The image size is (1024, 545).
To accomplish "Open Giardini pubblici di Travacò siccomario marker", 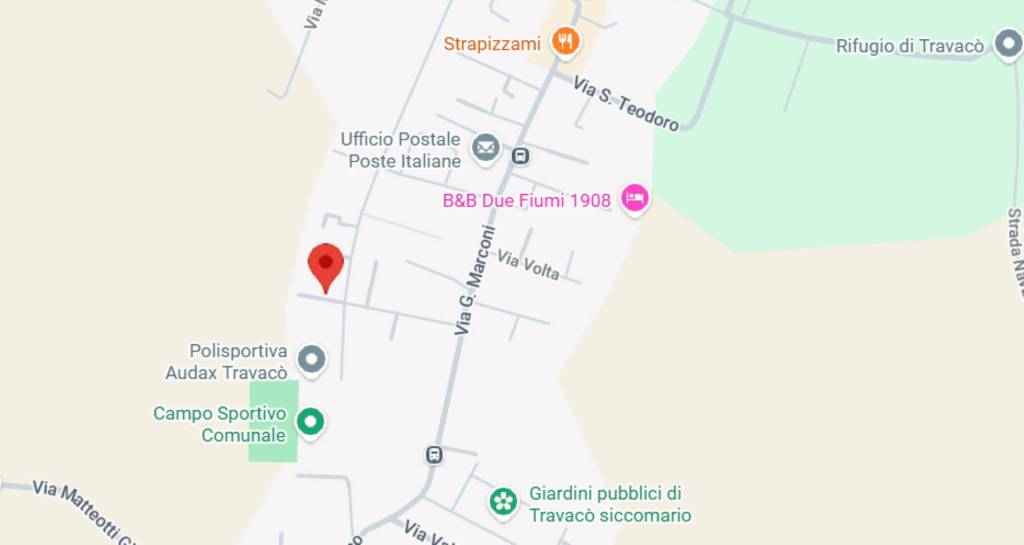I will point(503,501).
